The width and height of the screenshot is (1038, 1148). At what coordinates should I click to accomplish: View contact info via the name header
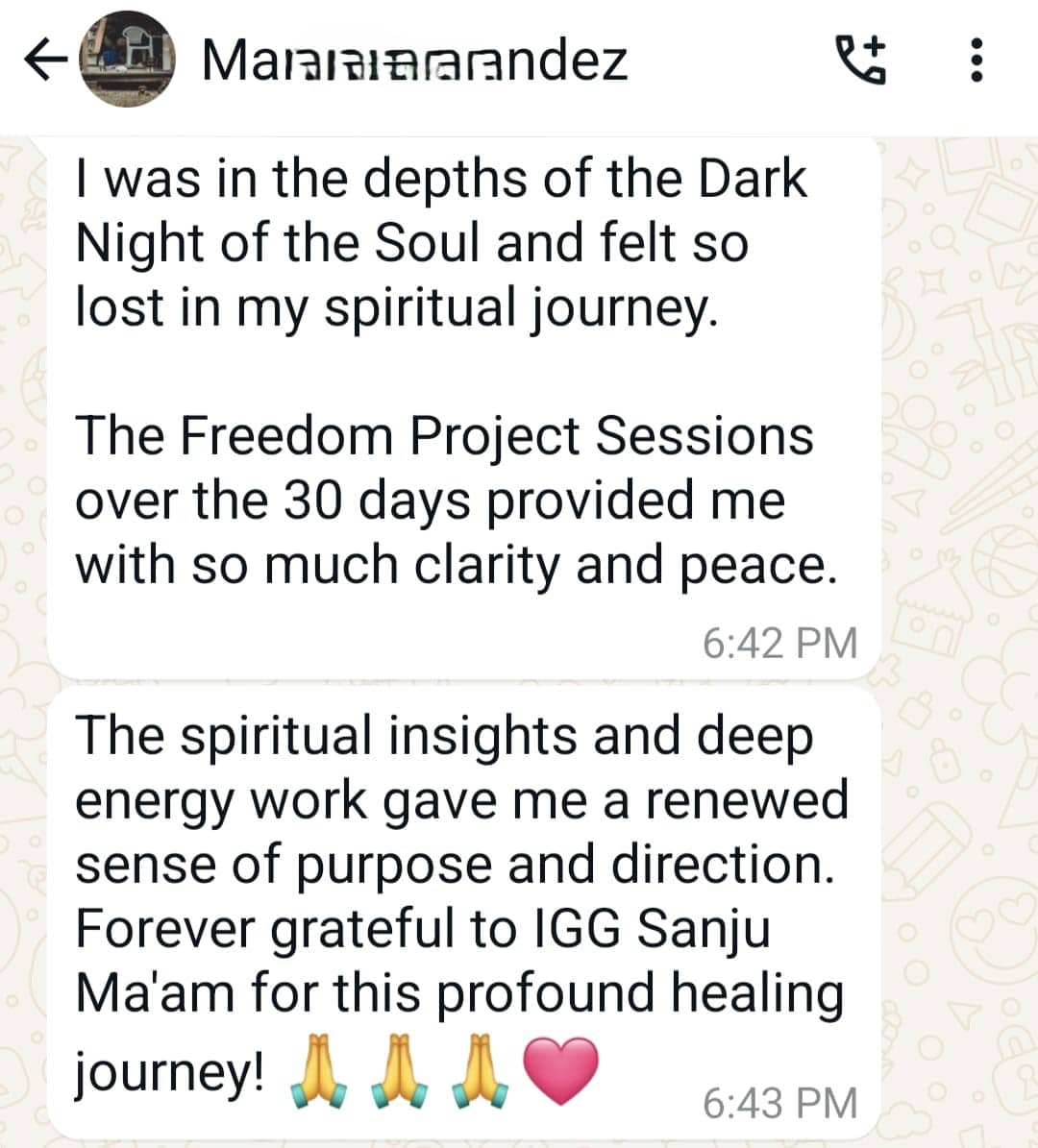(414, 61)
